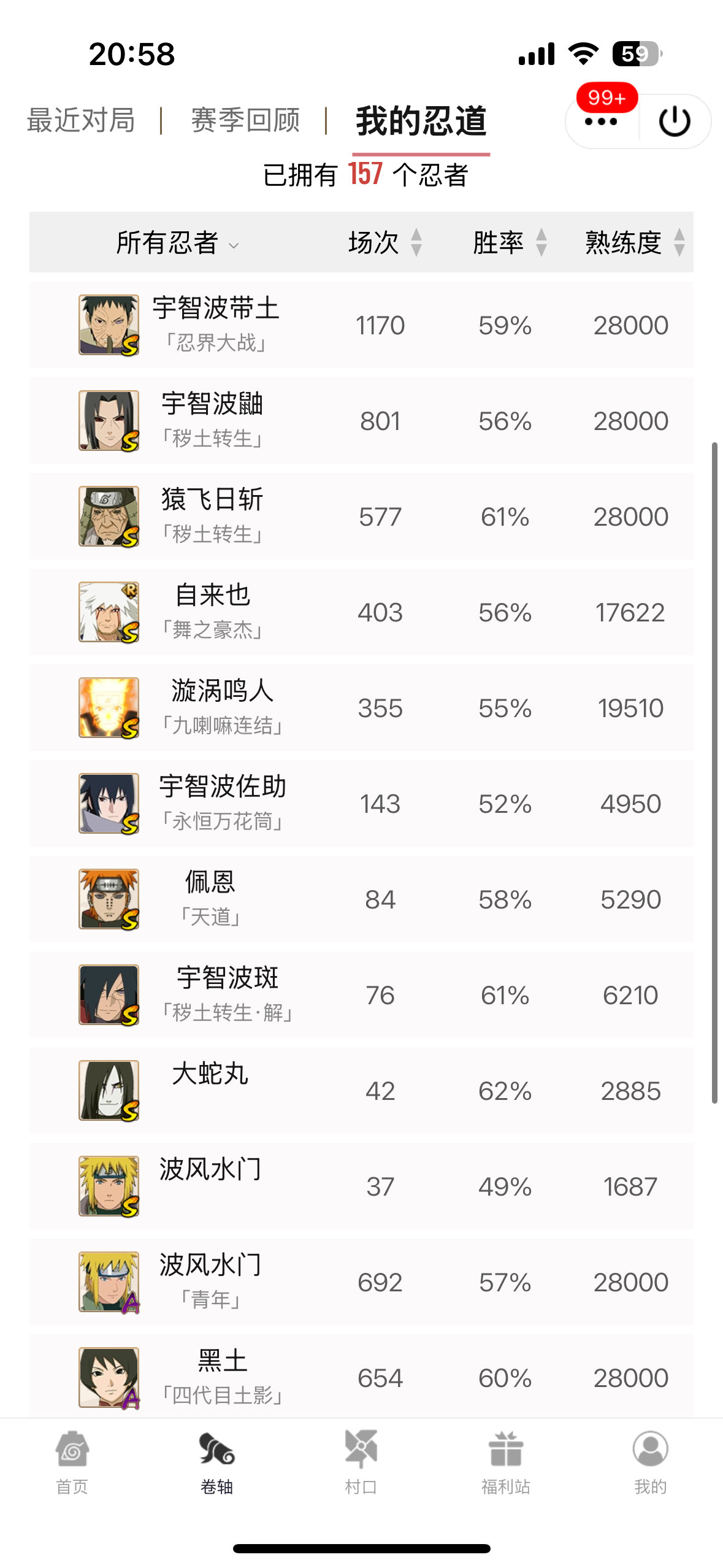This screenshot has width=723, height=1568.
Task: Open the 大蛇丸 row
Action: click(x=361, y=1091)
